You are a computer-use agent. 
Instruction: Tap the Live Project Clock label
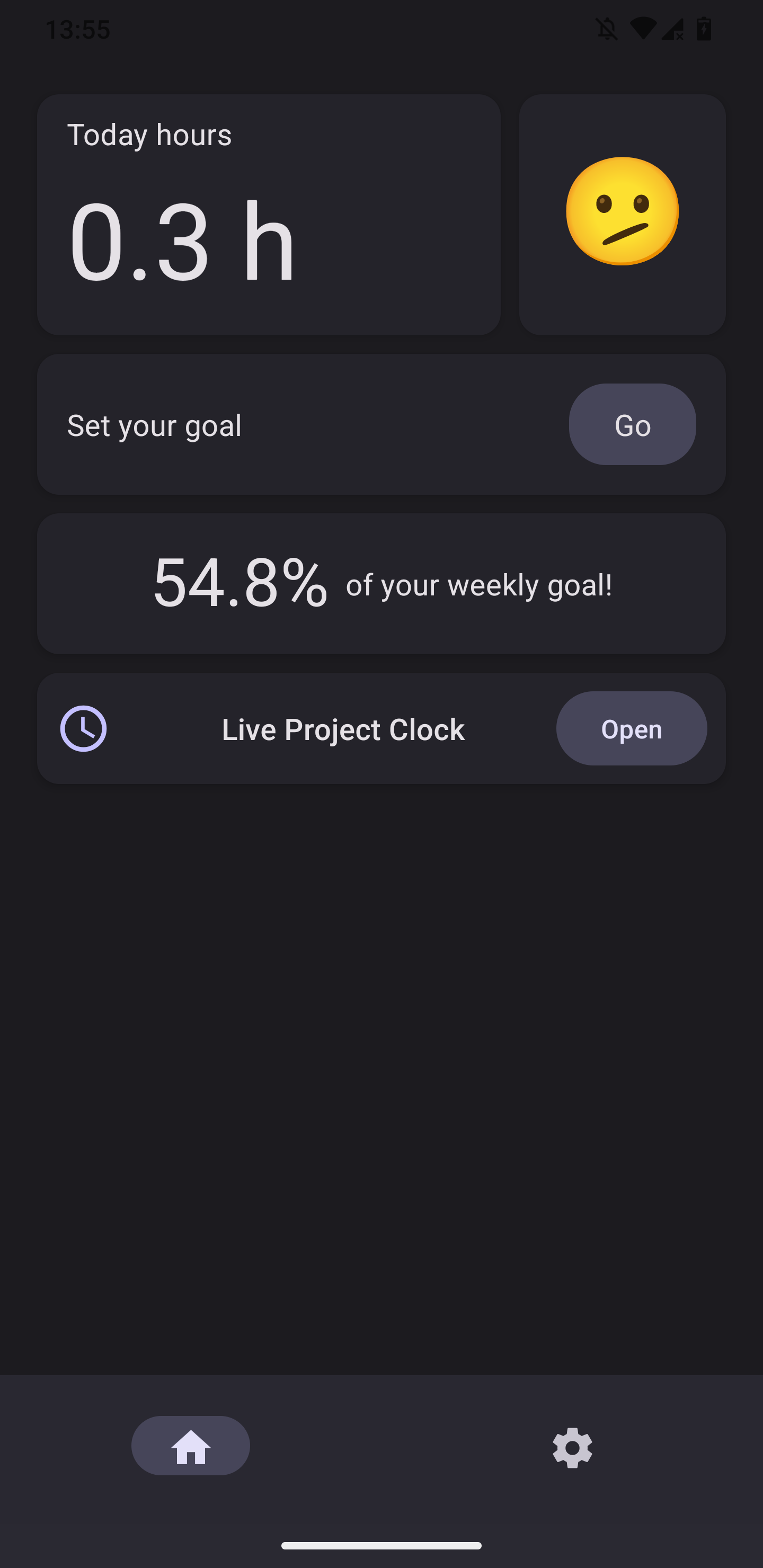pyautogui.click(x=343, y=728)
